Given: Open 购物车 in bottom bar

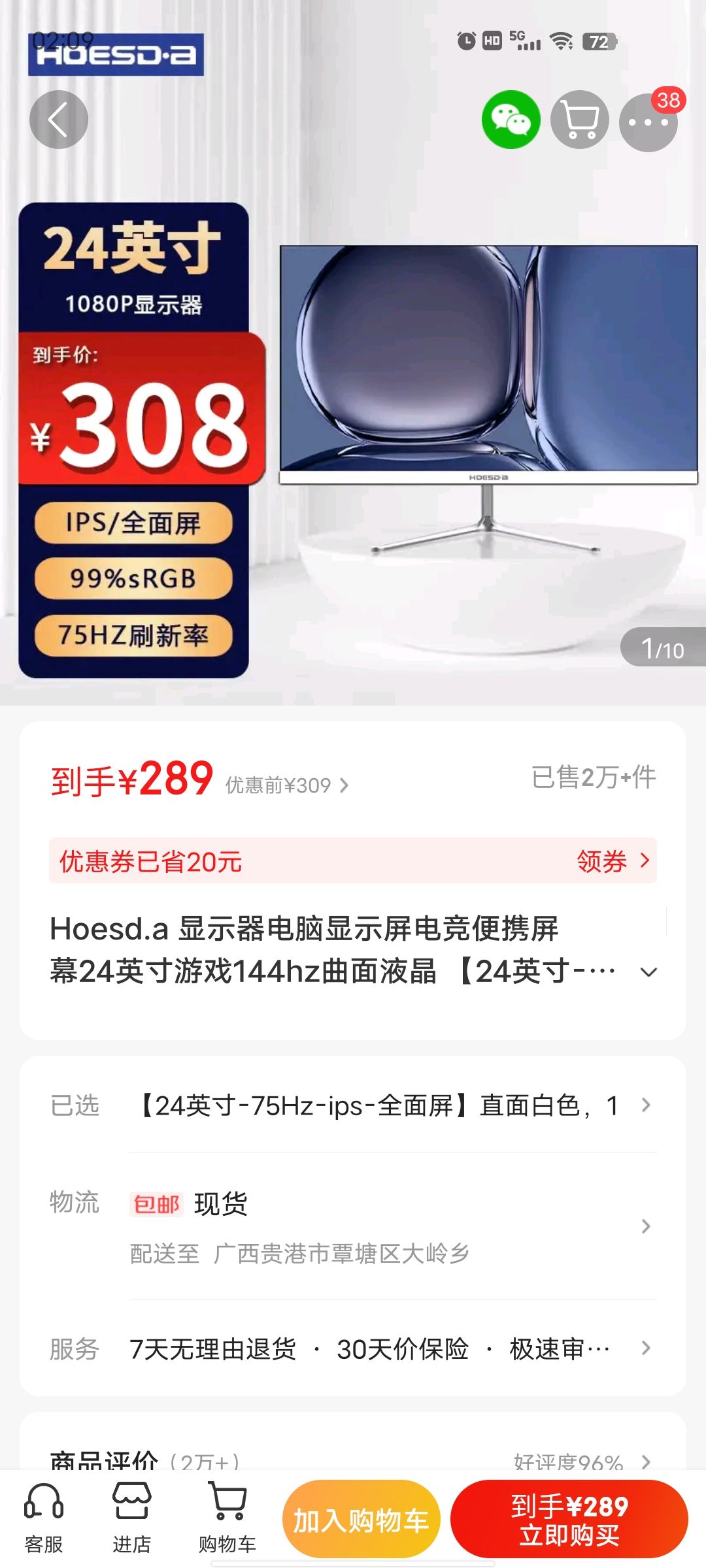Looking at the screenshot, I should (x=227, y=1517).
